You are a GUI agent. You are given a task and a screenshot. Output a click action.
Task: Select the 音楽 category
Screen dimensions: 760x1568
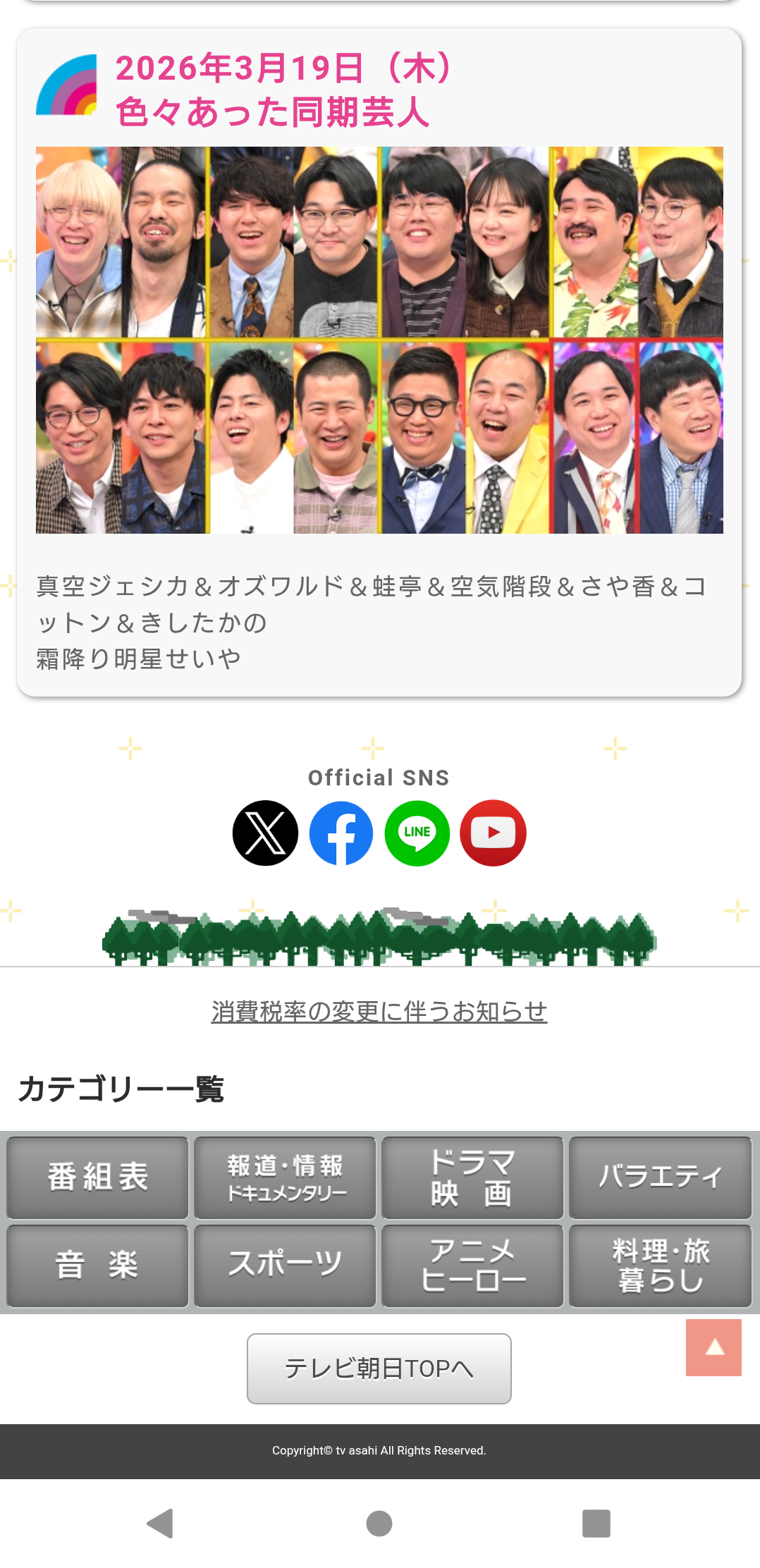[98, 1266]
